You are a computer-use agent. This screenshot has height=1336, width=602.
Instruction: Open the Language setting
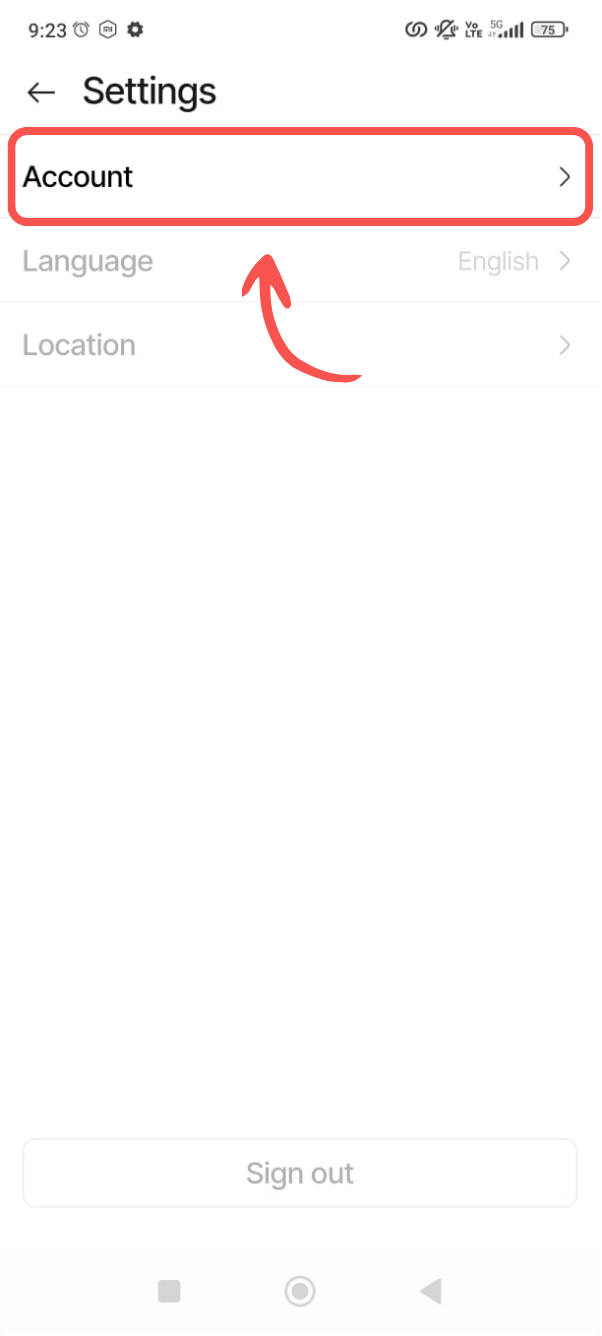coord(298,262)
